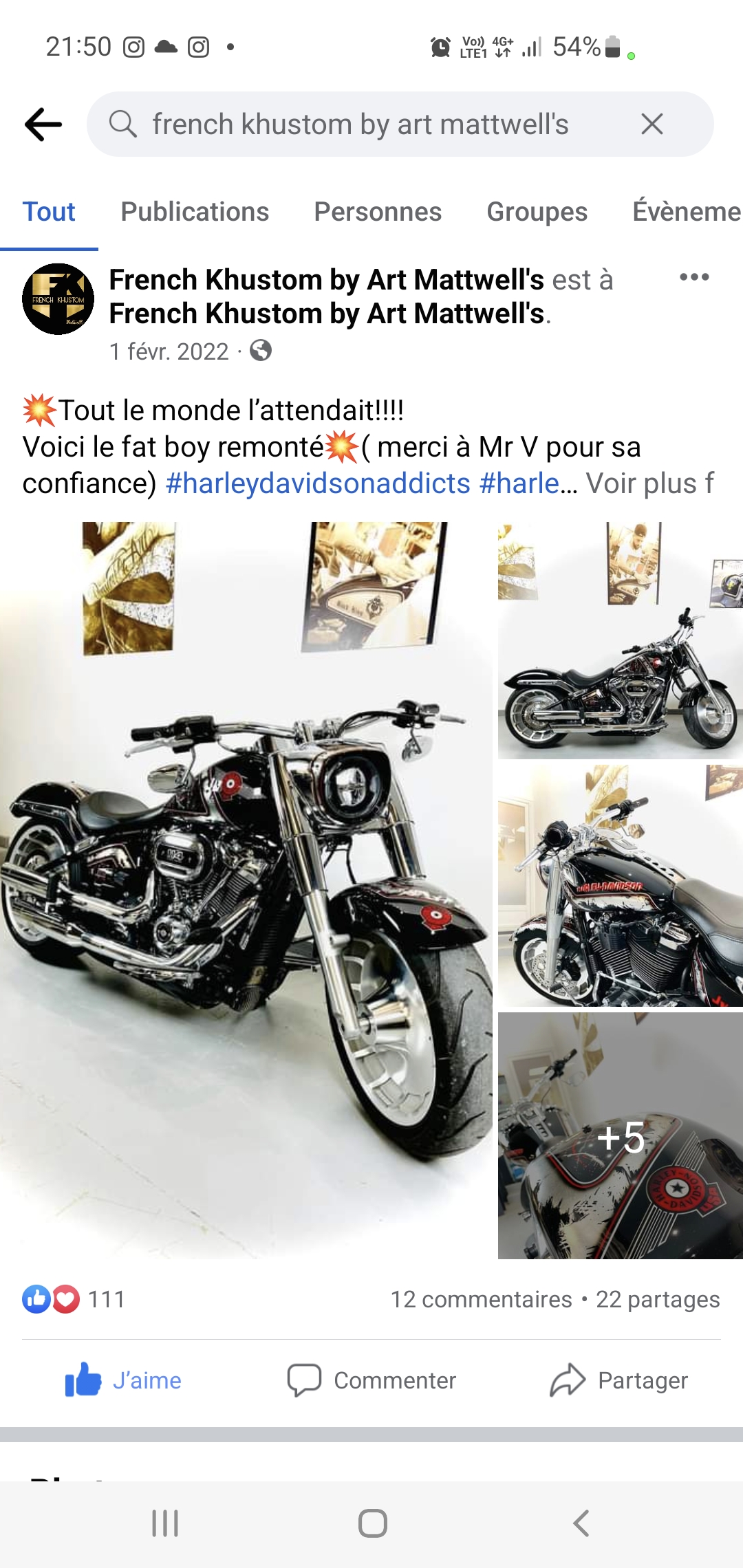Switch to the Personnes tab
Viewport: 743px width, 1568px height.
pyautogui.click(x=378, y=212)
